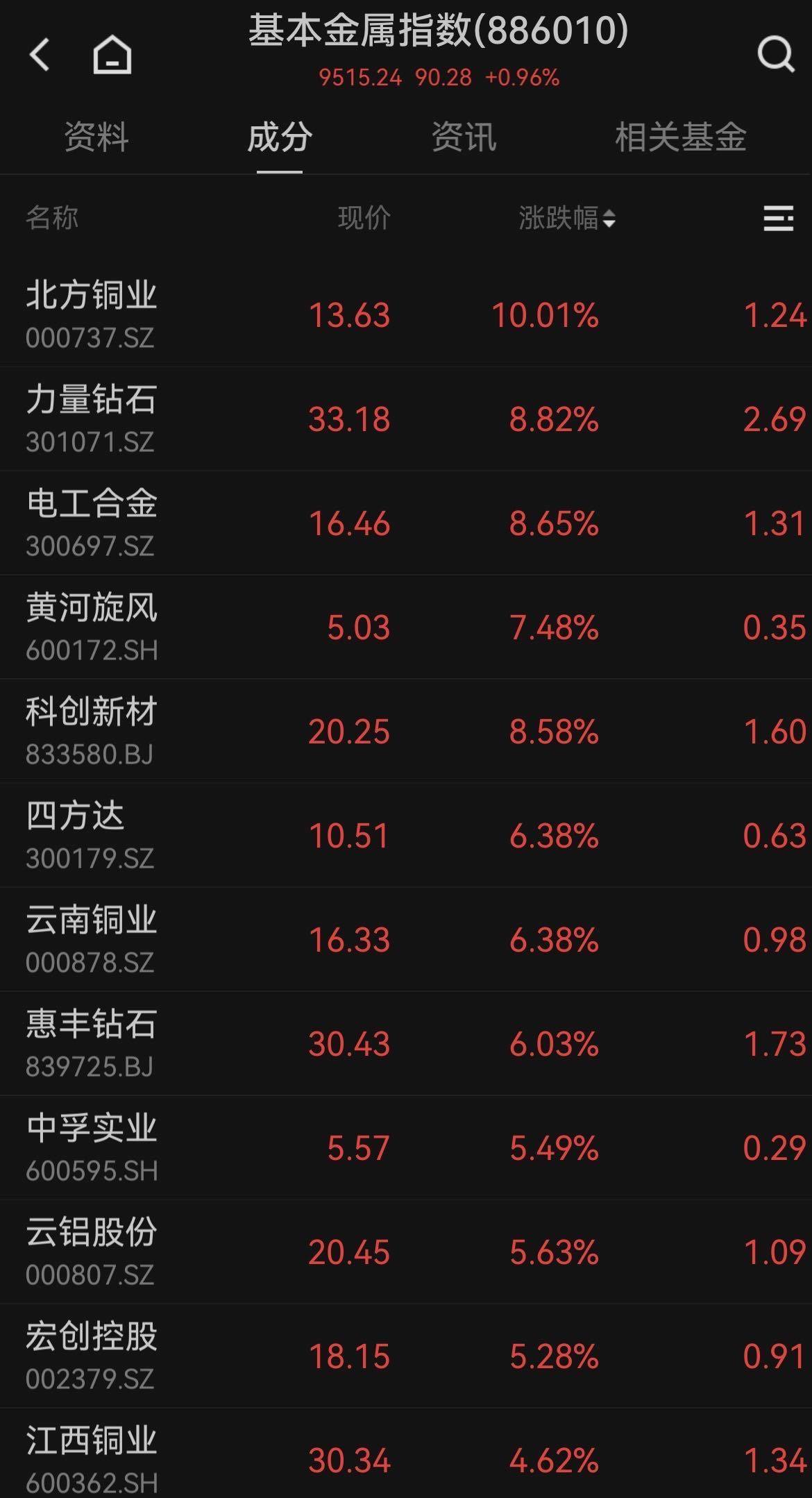The image size is (812, 1498).
Task: Open the 惠丰钻石 row
Action: 406,1043
